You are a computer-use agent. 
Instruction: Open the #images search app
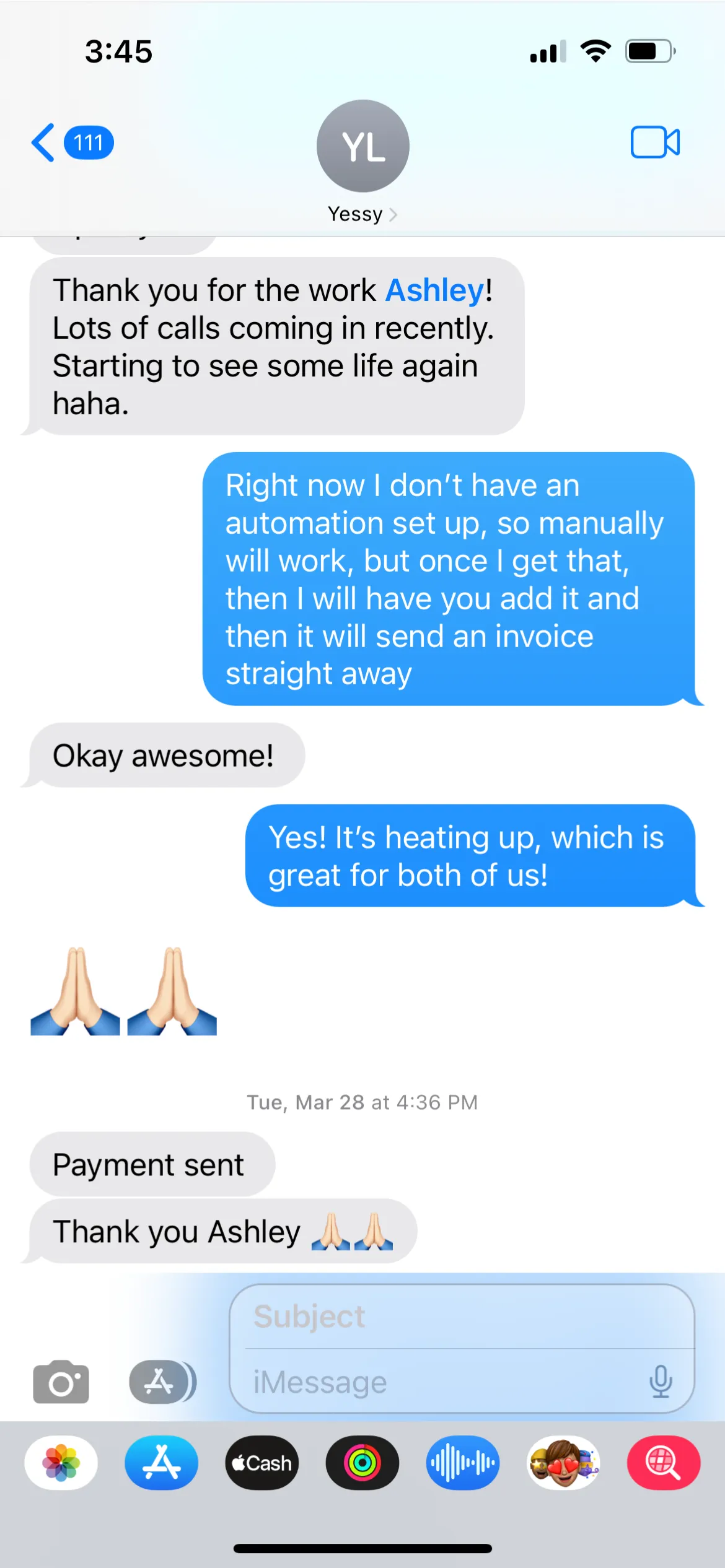tap(664, 1463)
